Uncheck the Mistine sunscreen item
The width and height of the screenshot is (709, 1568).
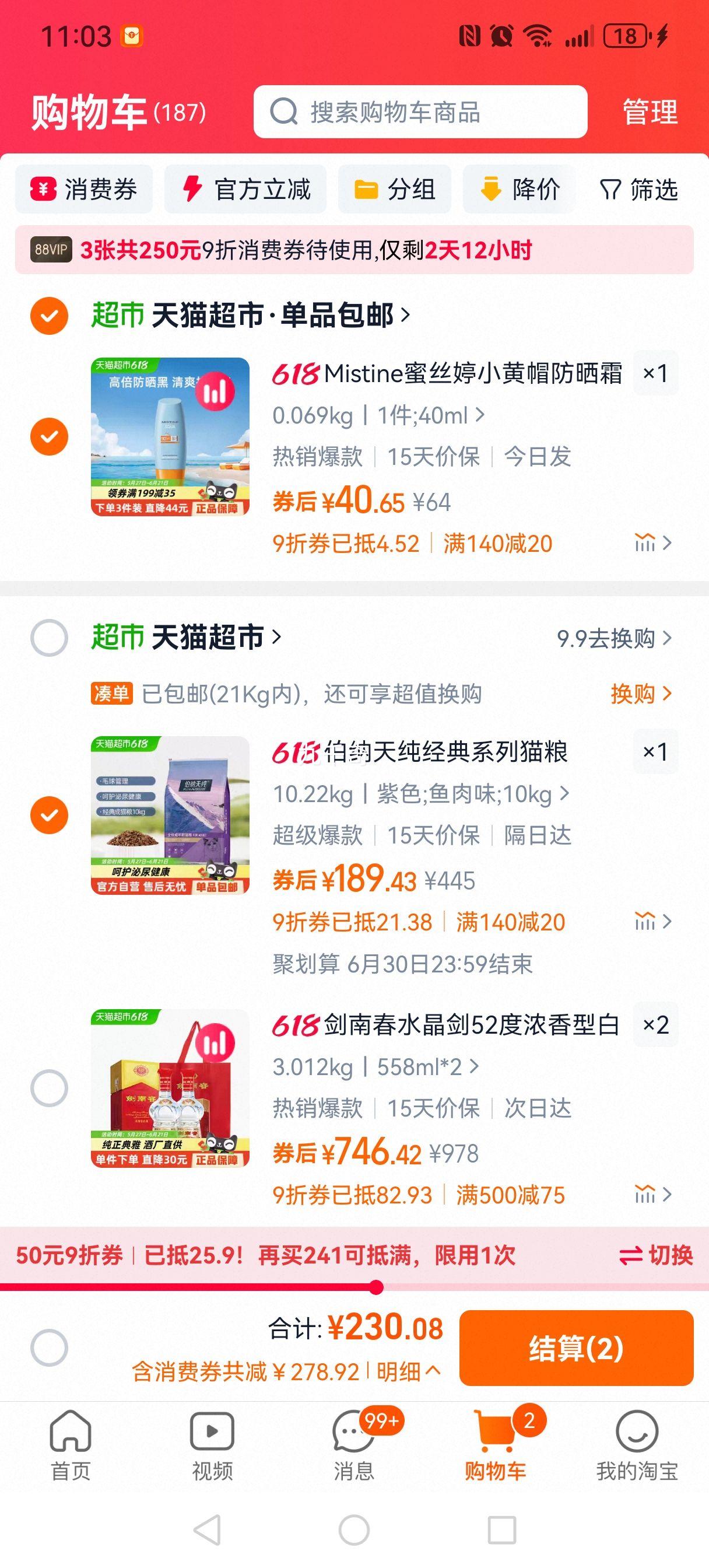click(50, 436)
